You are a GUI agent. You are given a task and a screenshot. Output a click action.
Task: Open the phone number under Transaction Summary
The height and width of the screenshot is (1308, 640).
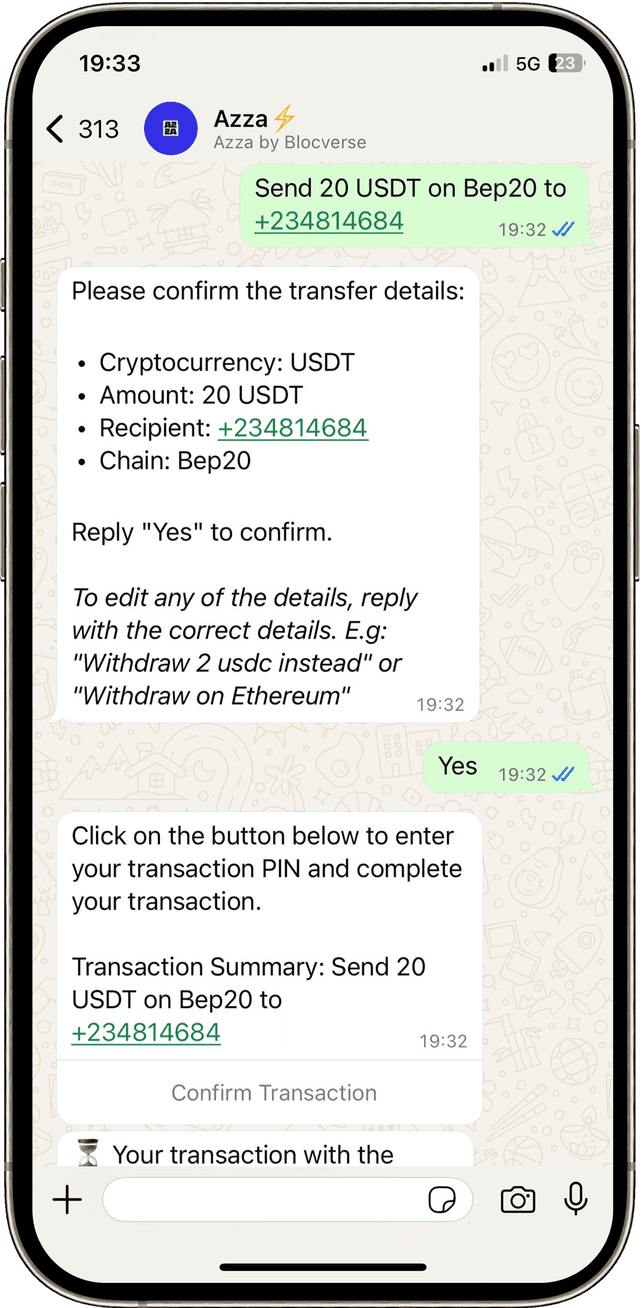tap(146, 1032)
